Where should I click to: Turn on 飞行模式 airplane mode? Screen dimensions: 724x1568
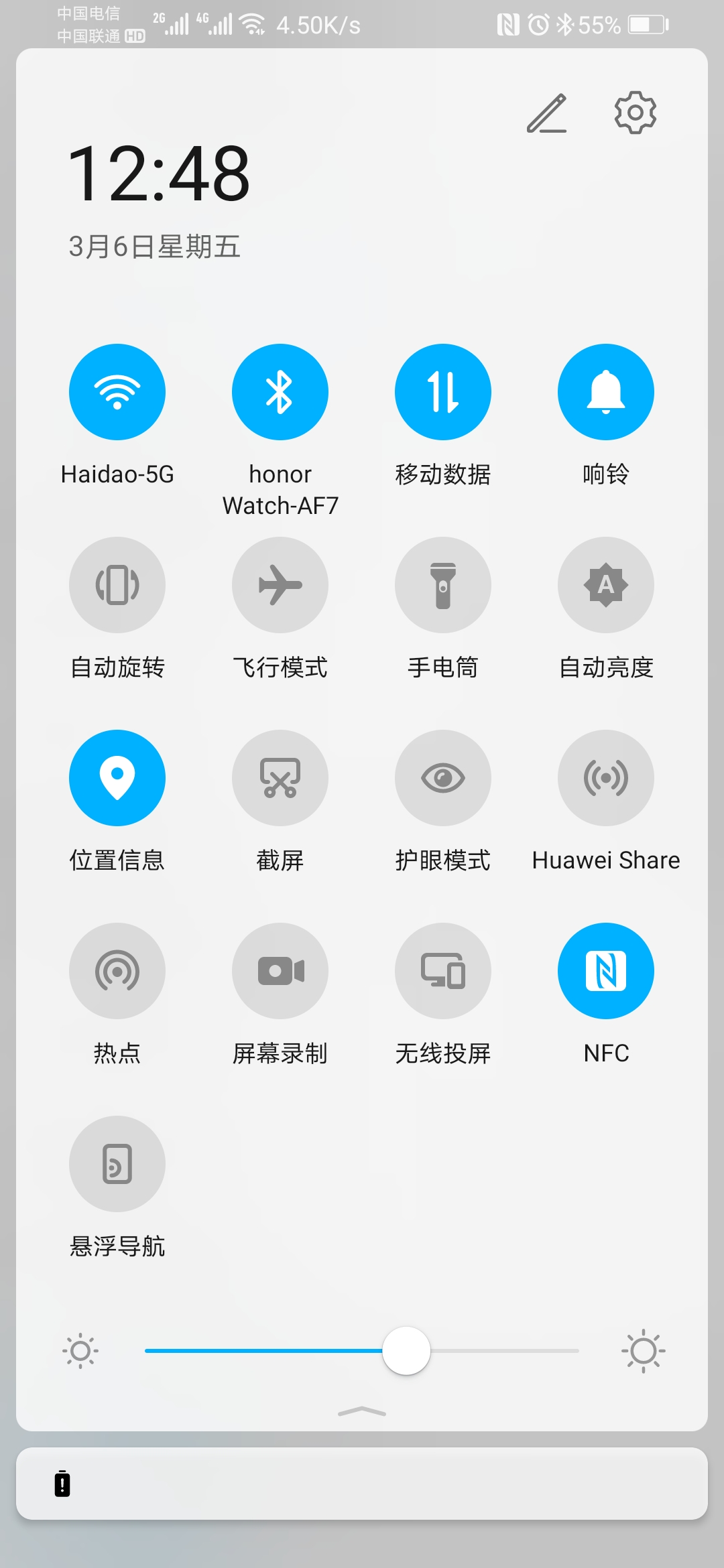(280, 585)
